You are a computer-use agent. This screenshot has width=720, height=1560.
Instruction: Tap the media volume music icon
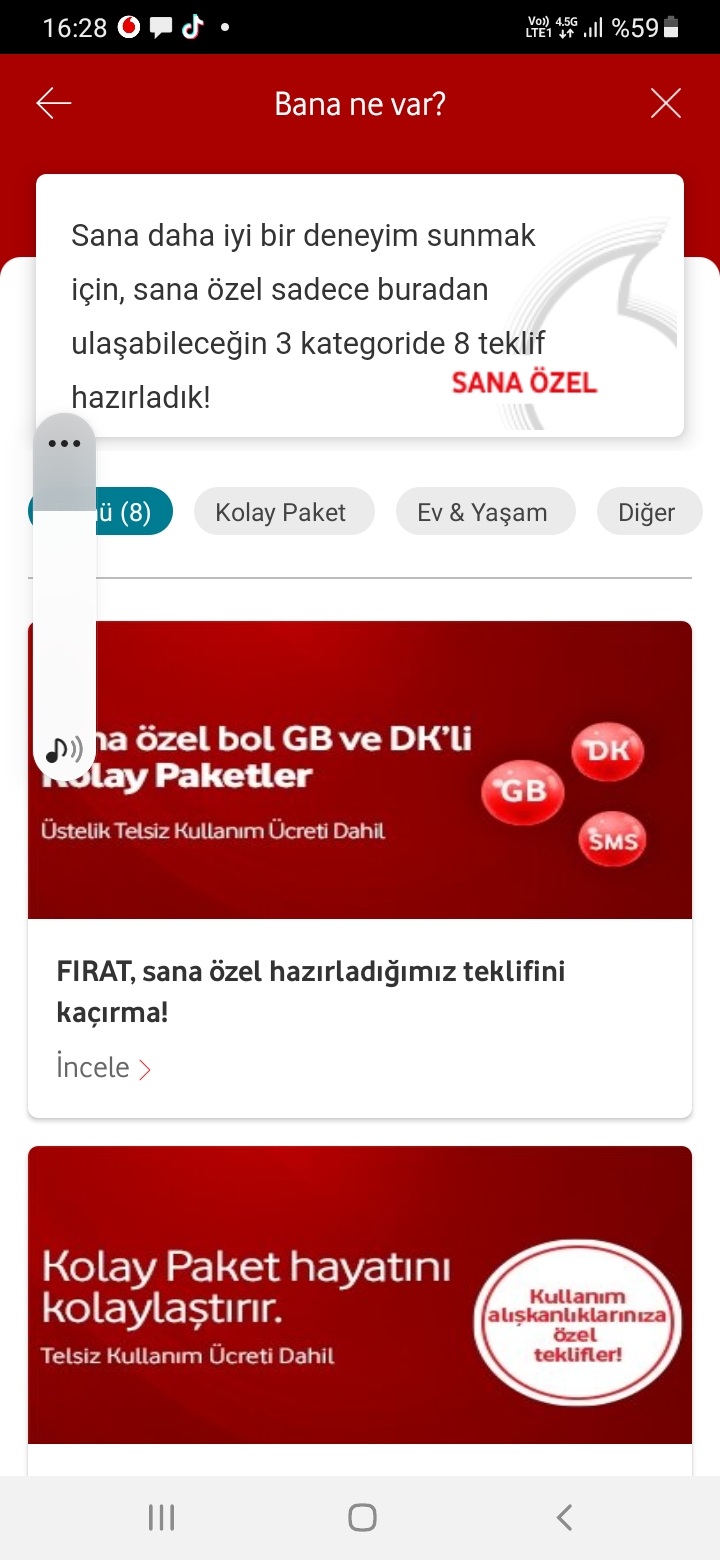64,750
